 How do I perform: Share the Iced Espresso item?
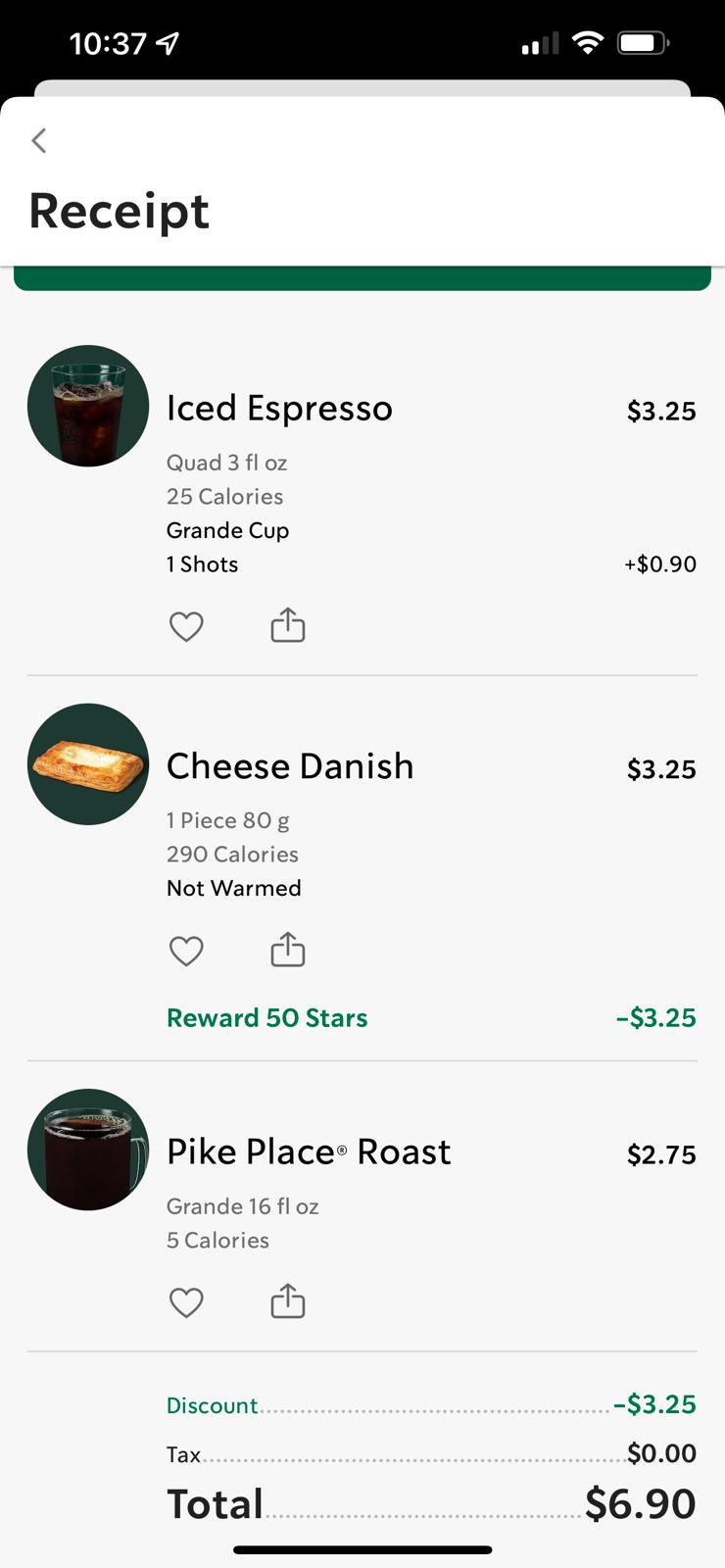point(288,625)
